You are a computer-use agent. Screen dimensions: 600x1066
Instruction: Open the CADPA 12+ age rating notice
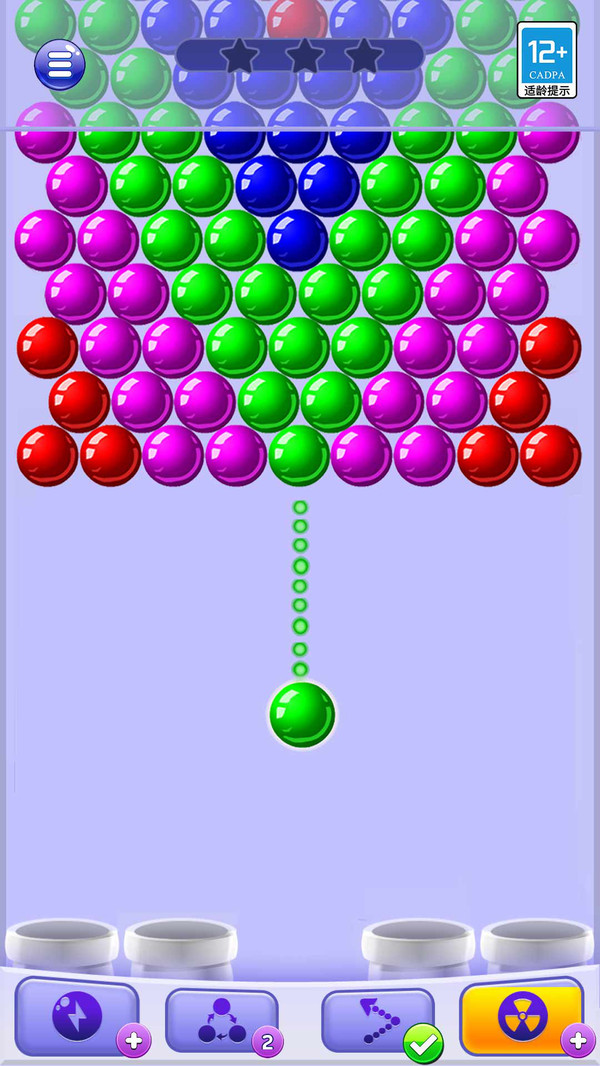547,60
